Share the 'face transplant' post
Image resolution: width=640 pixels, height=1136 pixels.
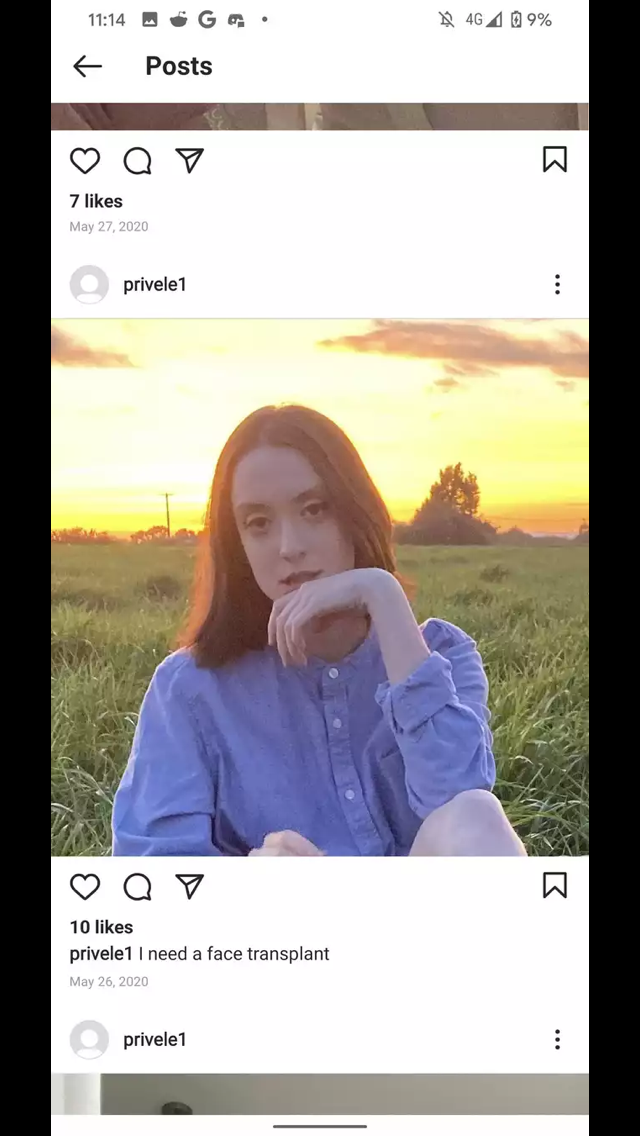click(190, 887)
